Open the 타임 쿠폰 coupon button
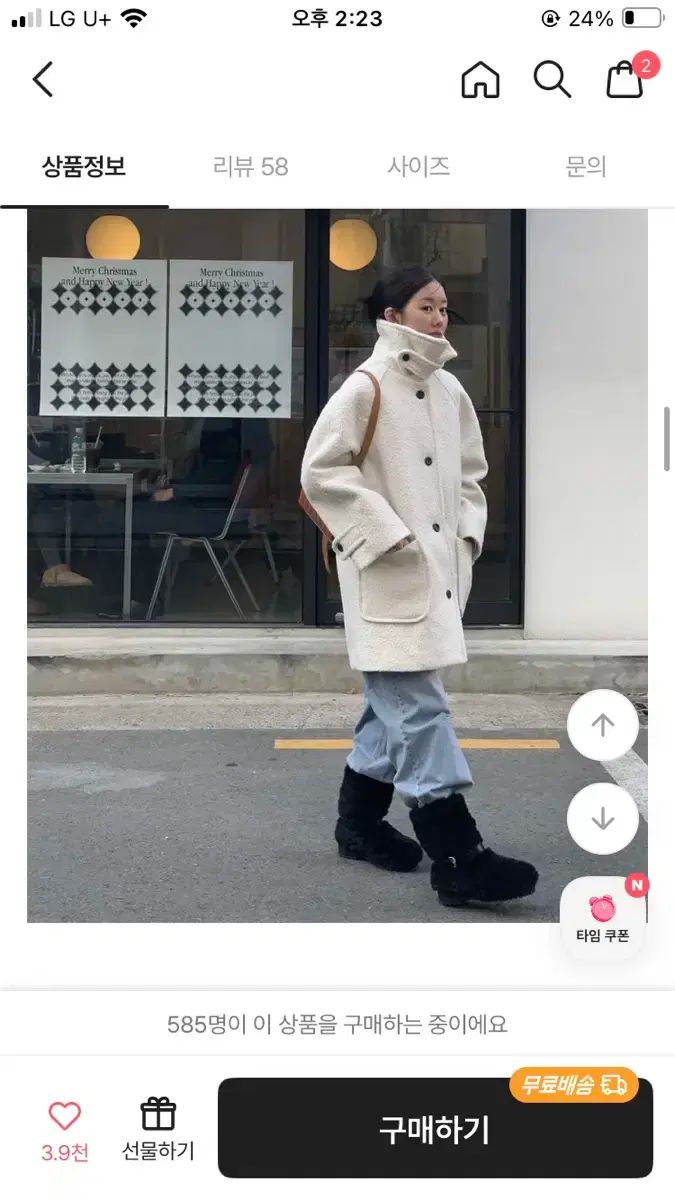675x1200 pixels. point(602,918)
